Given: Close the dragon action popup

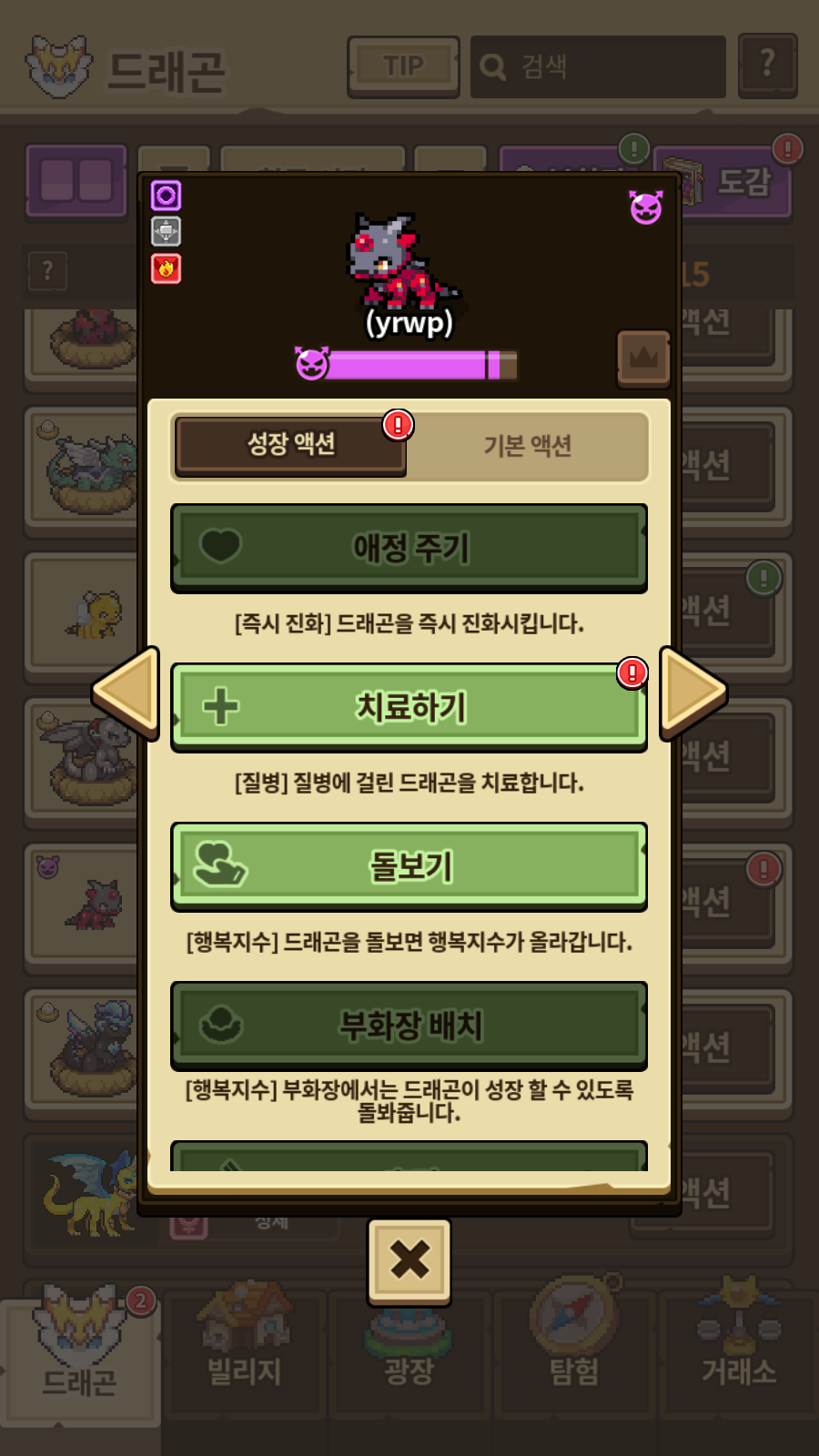Looking at the screenshot, I should (409, 1260).
